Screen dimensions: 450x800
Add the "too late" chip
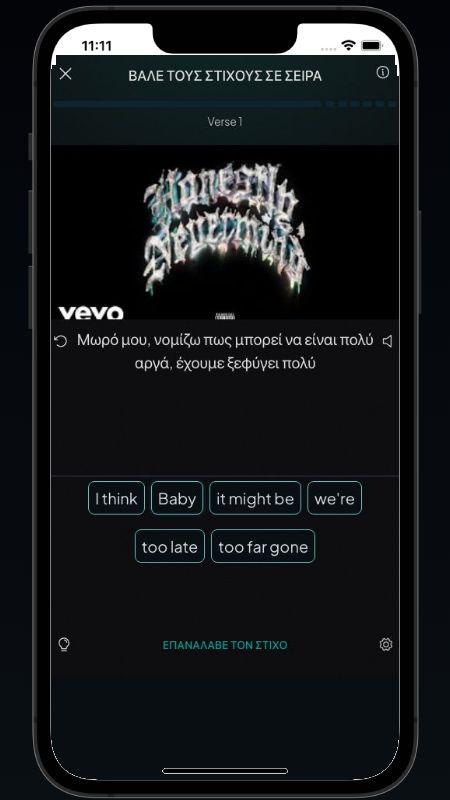pyautogui.click(x=170, y=546)
